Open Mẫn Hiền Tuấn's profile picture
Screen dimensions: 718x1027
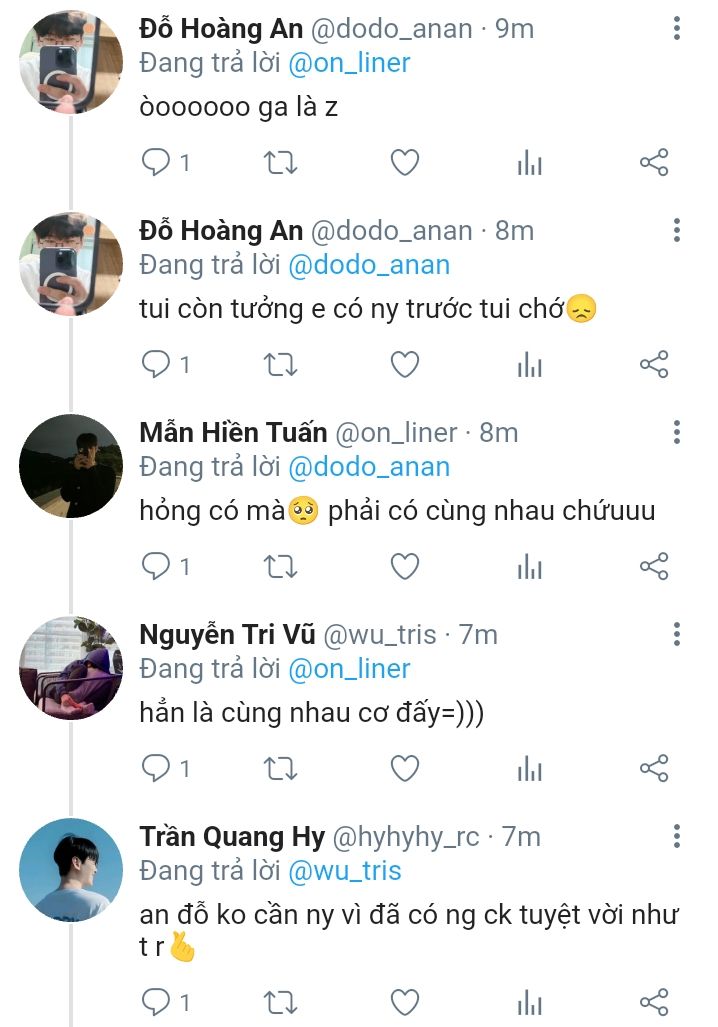point(71,466)
